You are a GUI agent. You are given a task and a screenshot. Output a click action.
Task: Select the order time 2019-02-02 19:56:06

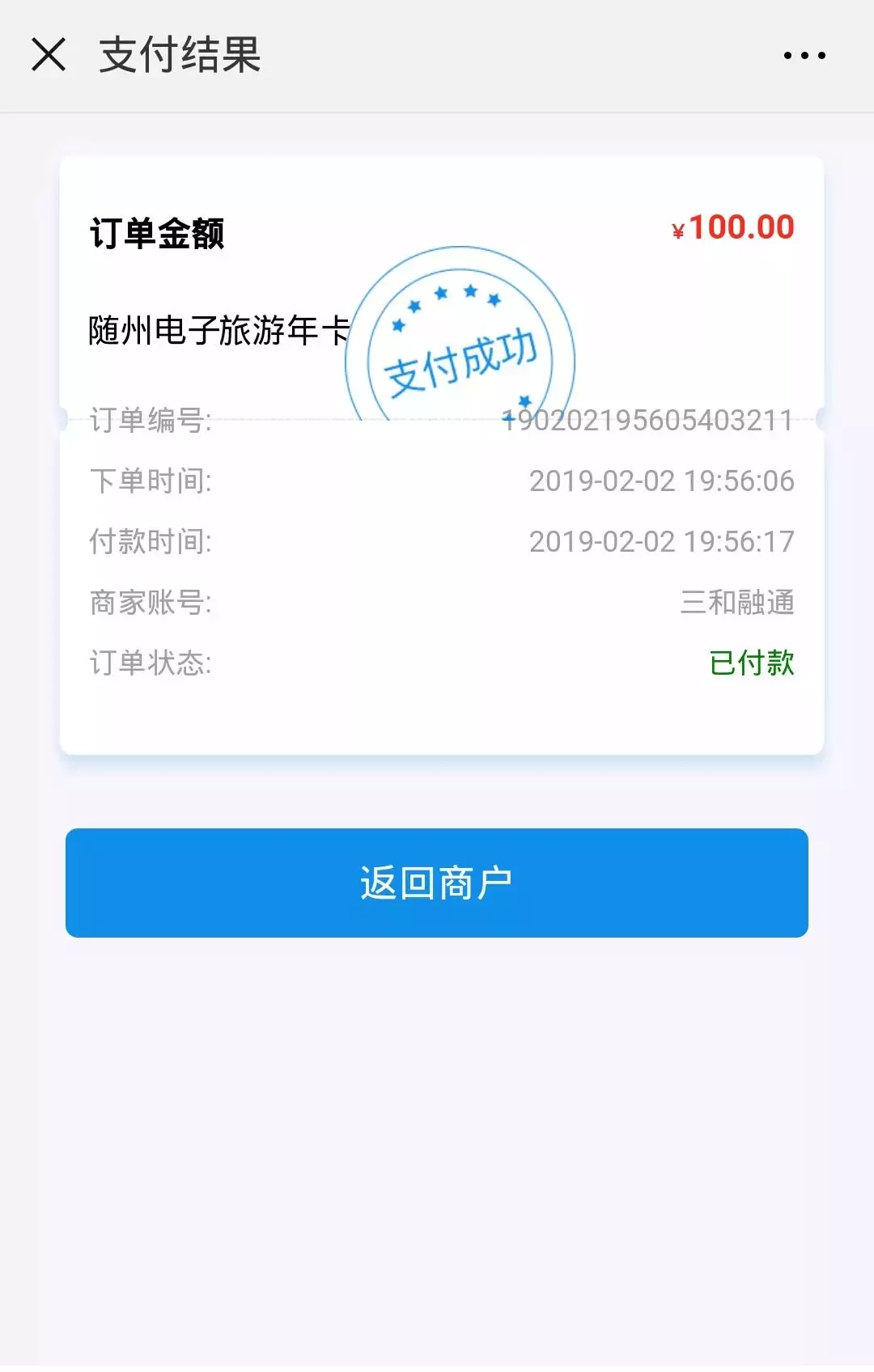point(662,481)
